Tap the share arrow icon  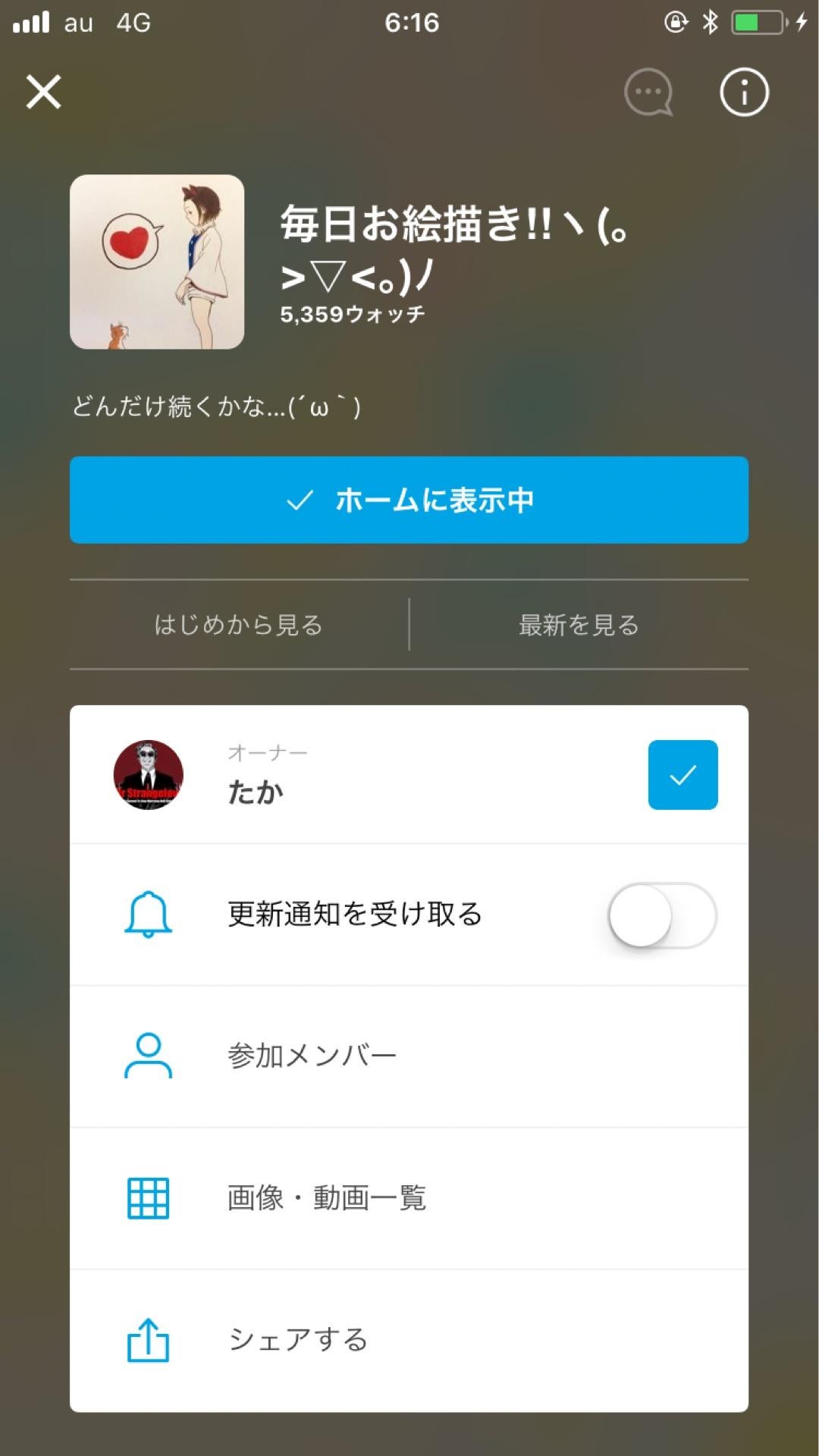[149, 1338]
